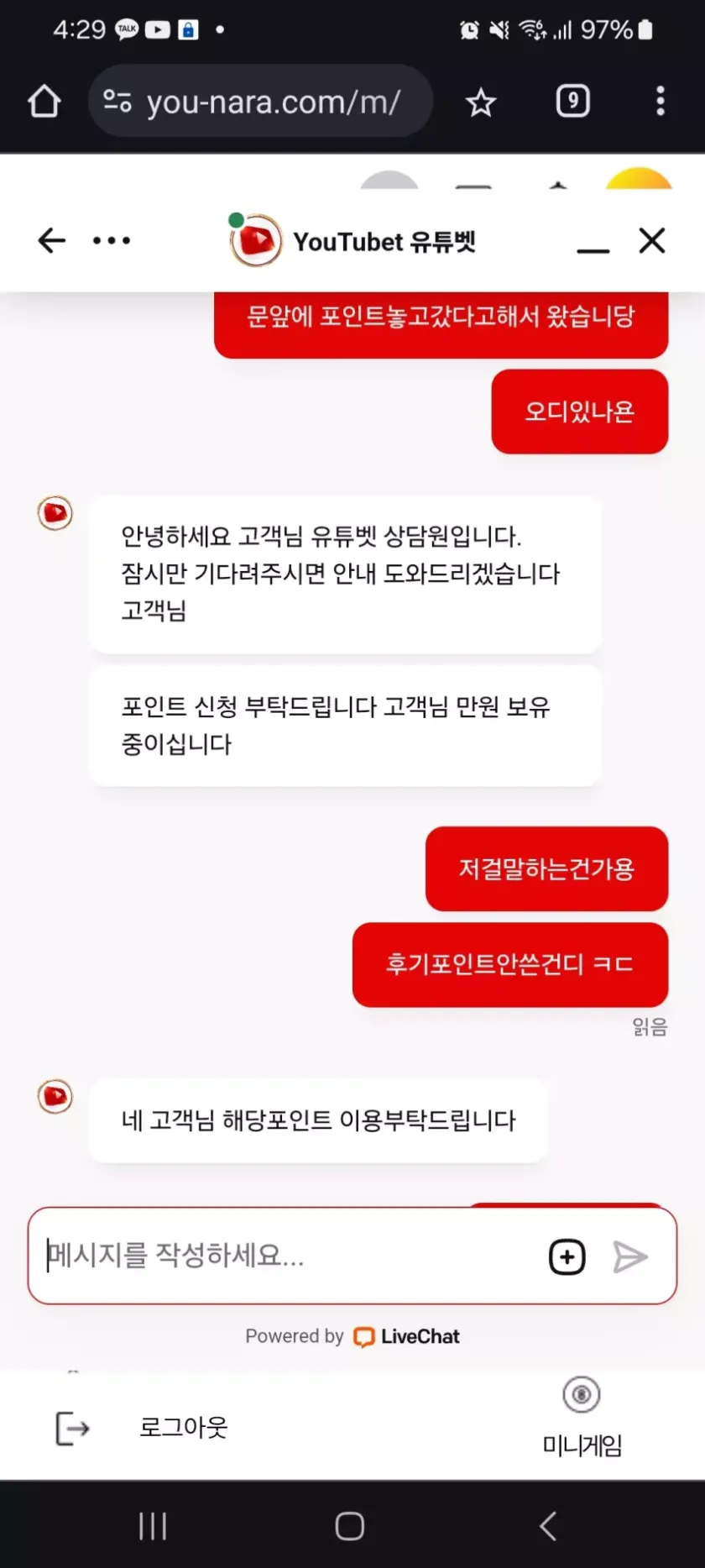Open the browser tab switcher
Viewport: 705px width, 1568px height.
click(572, 102)
